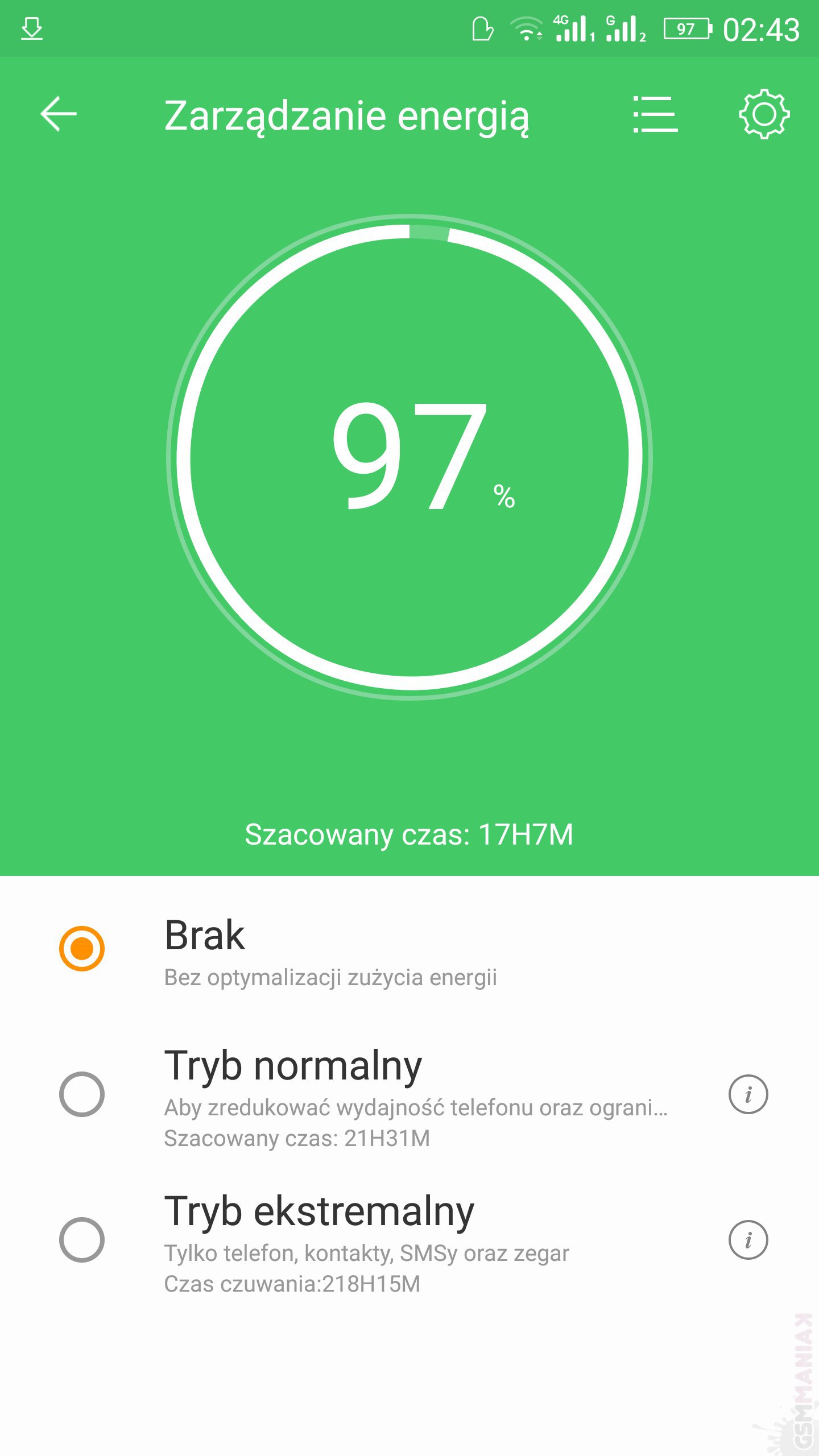Select Tryb normalny power mode

click(82, 1094)
